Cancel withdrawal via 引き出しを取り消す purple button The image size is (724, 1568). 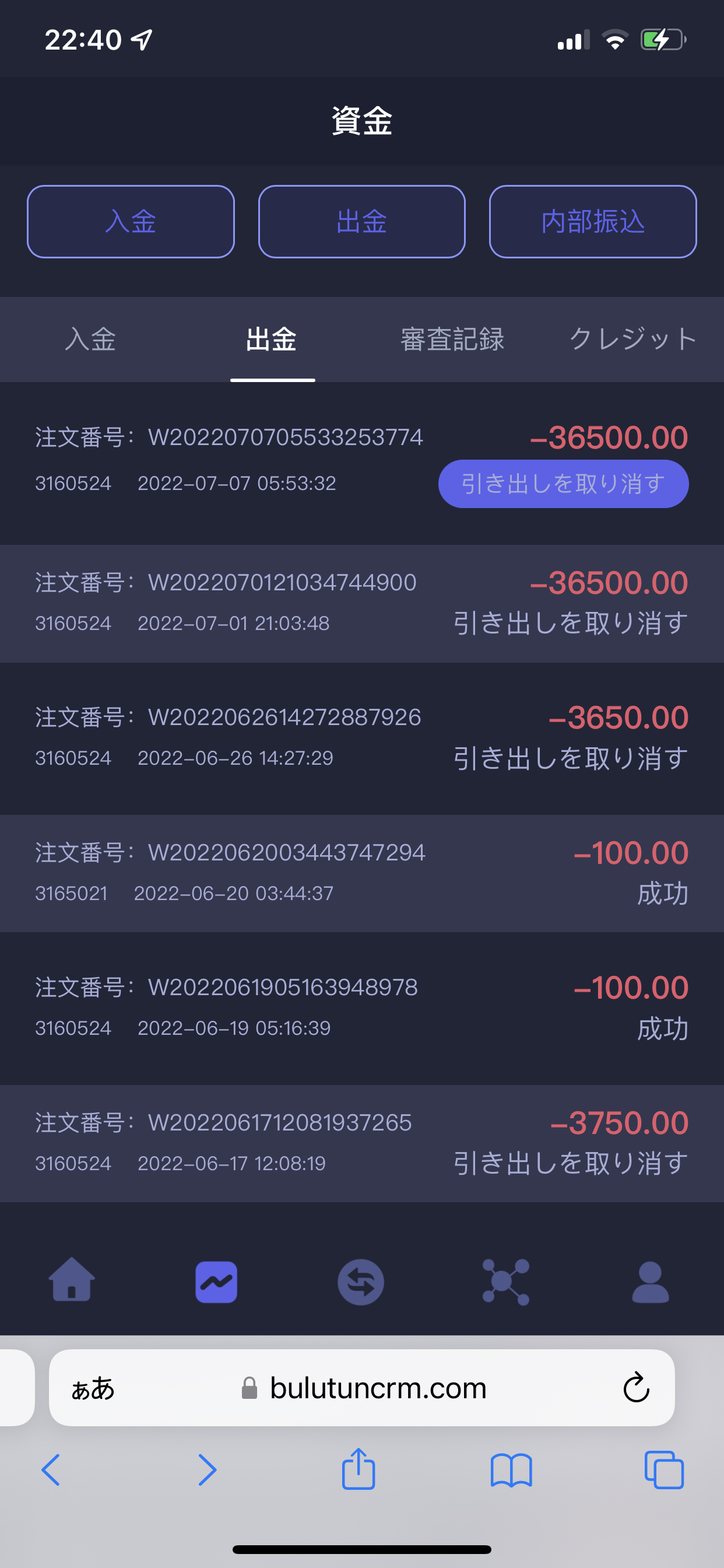563,484
